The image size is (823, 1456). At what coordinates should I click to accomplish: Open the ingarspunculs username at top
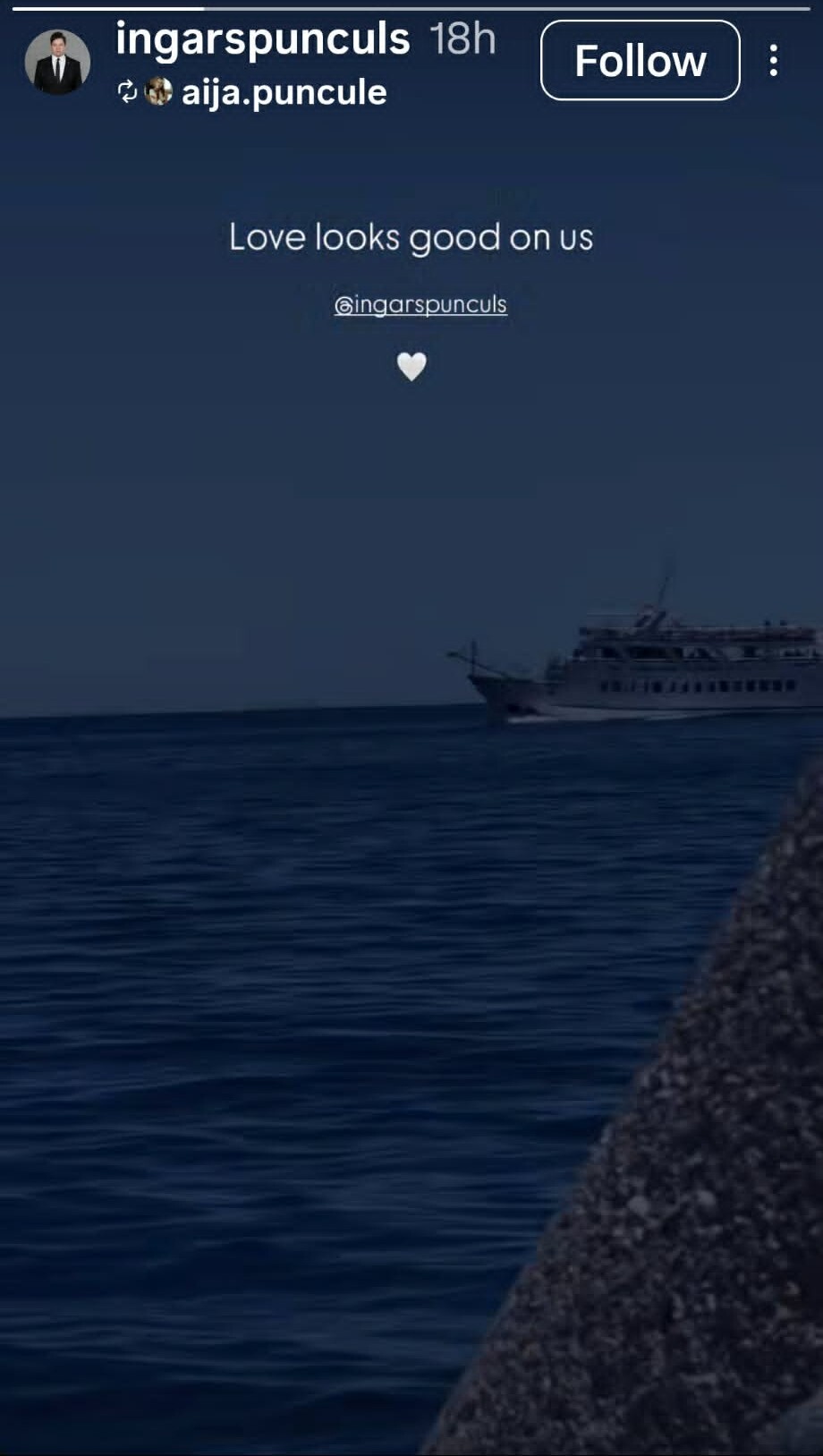pyautogui.click(x=263, y=38)
